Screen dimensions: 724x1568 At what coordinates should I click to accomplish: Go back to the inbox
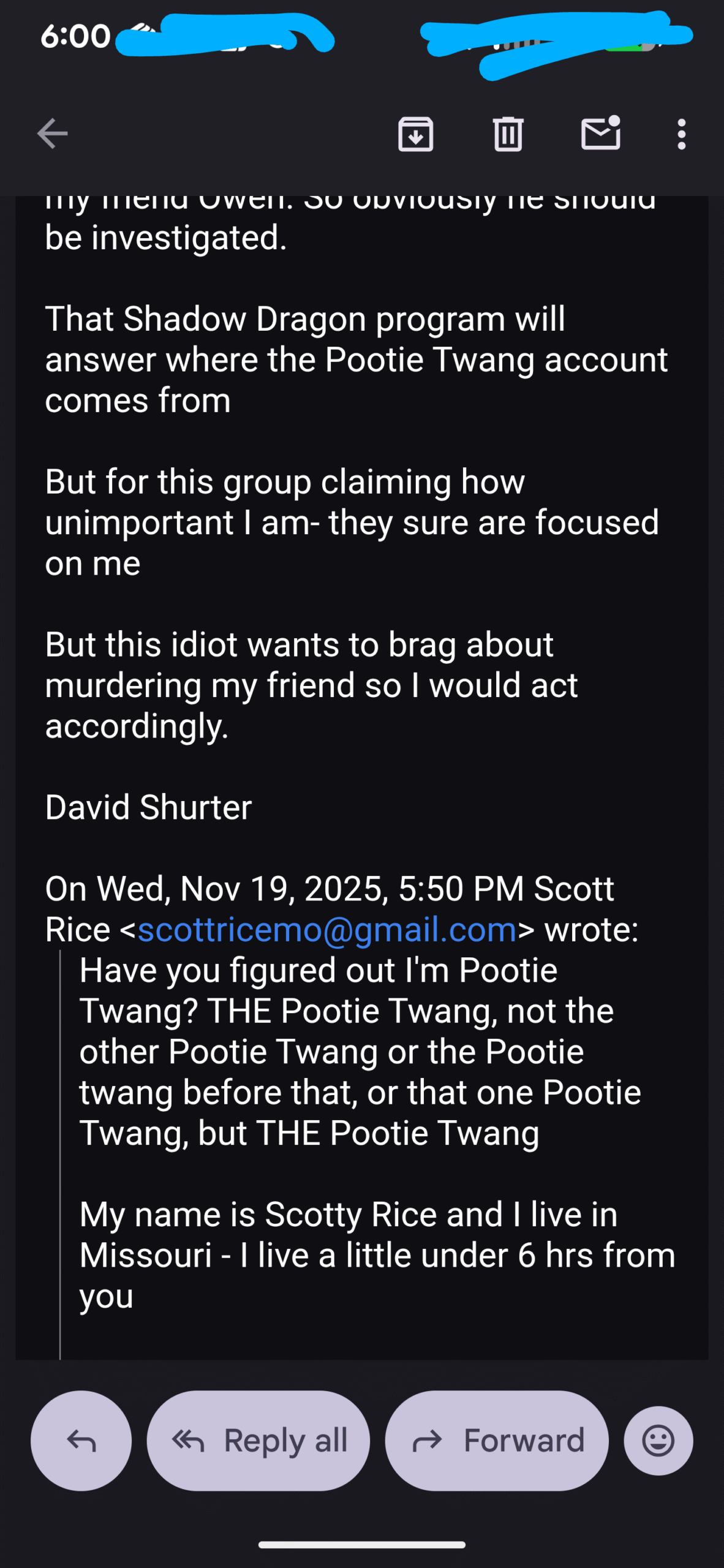[x=52, y=134]
